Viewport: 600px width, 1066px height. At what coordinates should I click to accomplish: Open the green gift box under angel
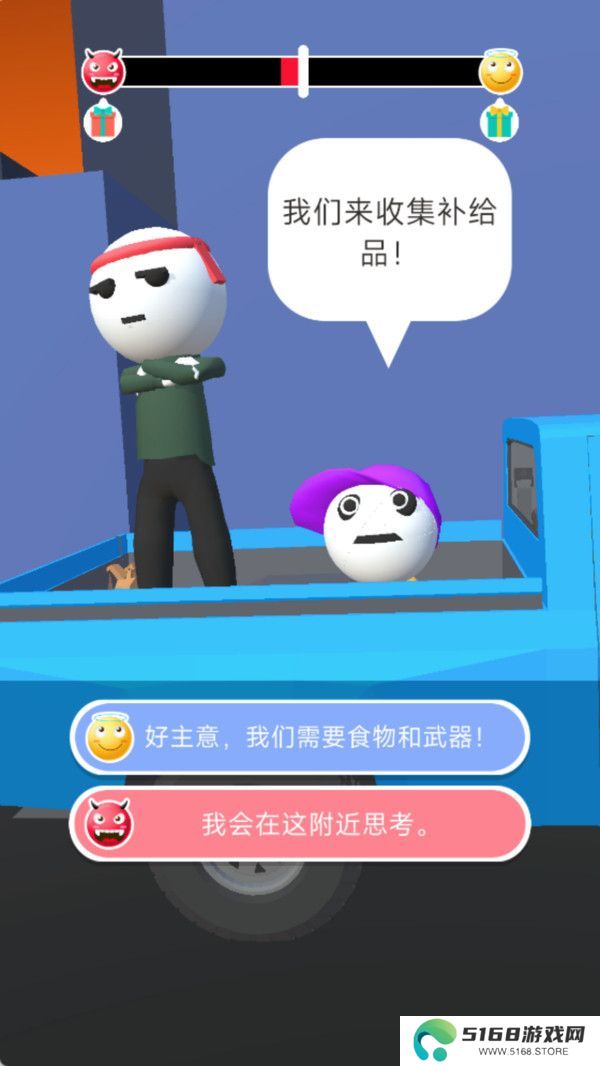point(500,121)
